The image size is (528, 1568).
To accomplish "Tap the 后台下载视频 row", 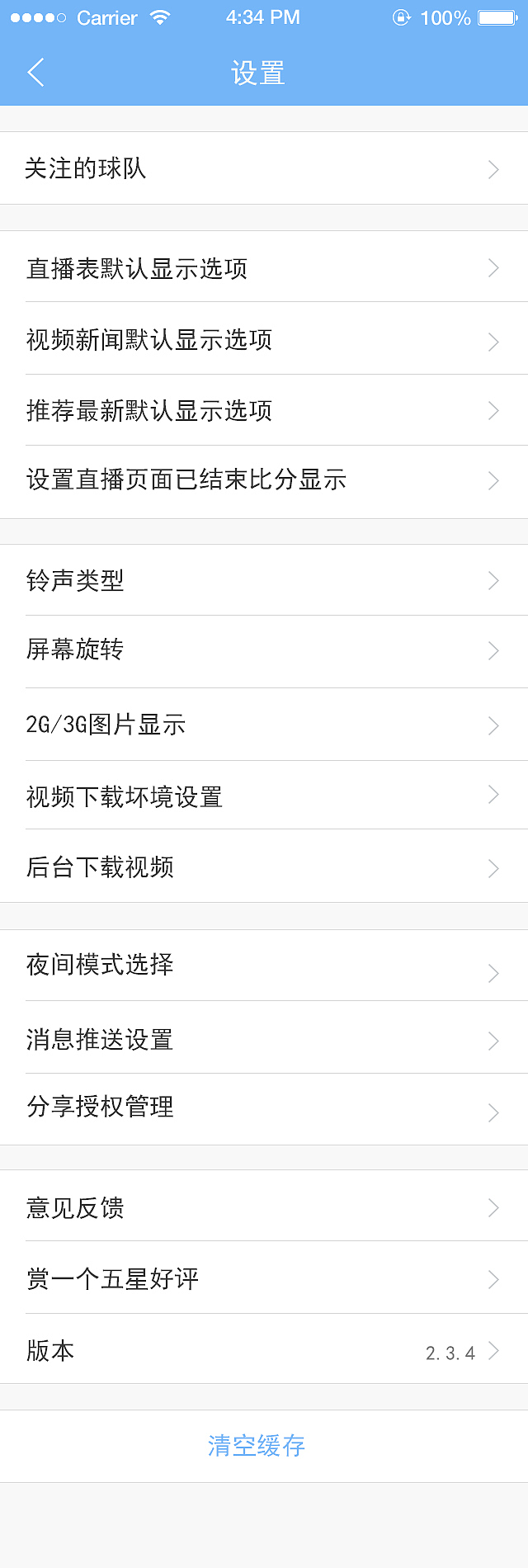I will tap(264, 867).
